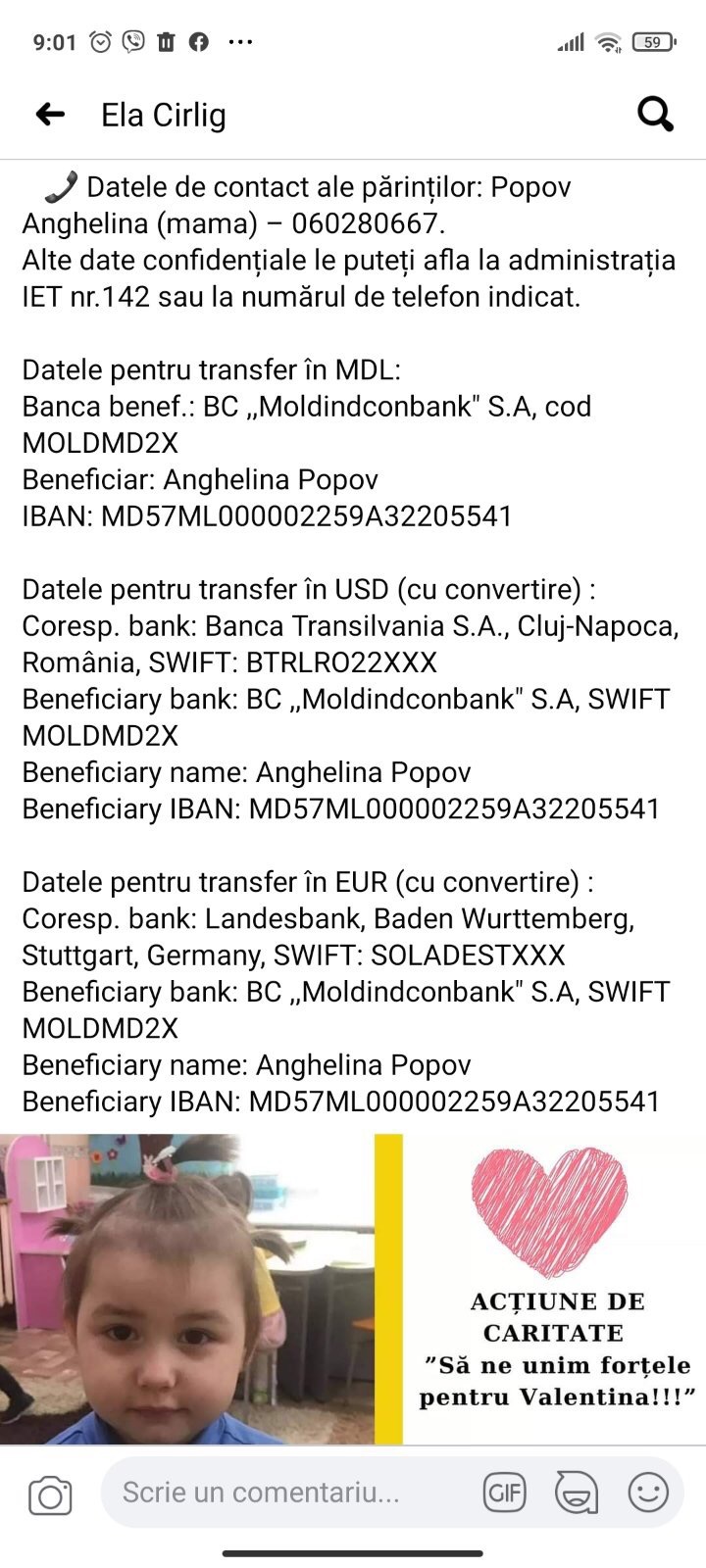This screenshot has height=1568, width=706.
Task: Open the sticker picker
Action: [x=577, y=1493]
